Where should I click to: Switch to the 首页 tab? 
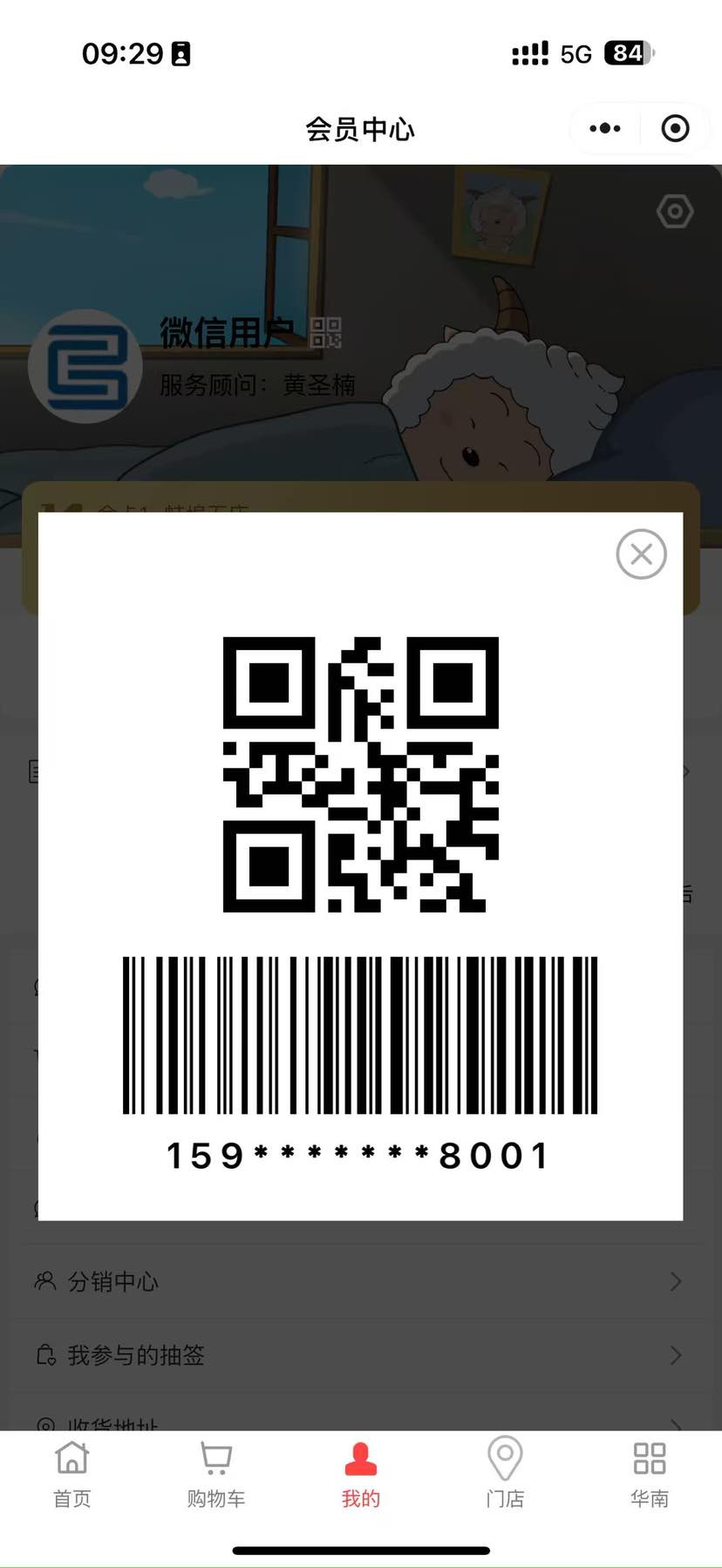72,1473
